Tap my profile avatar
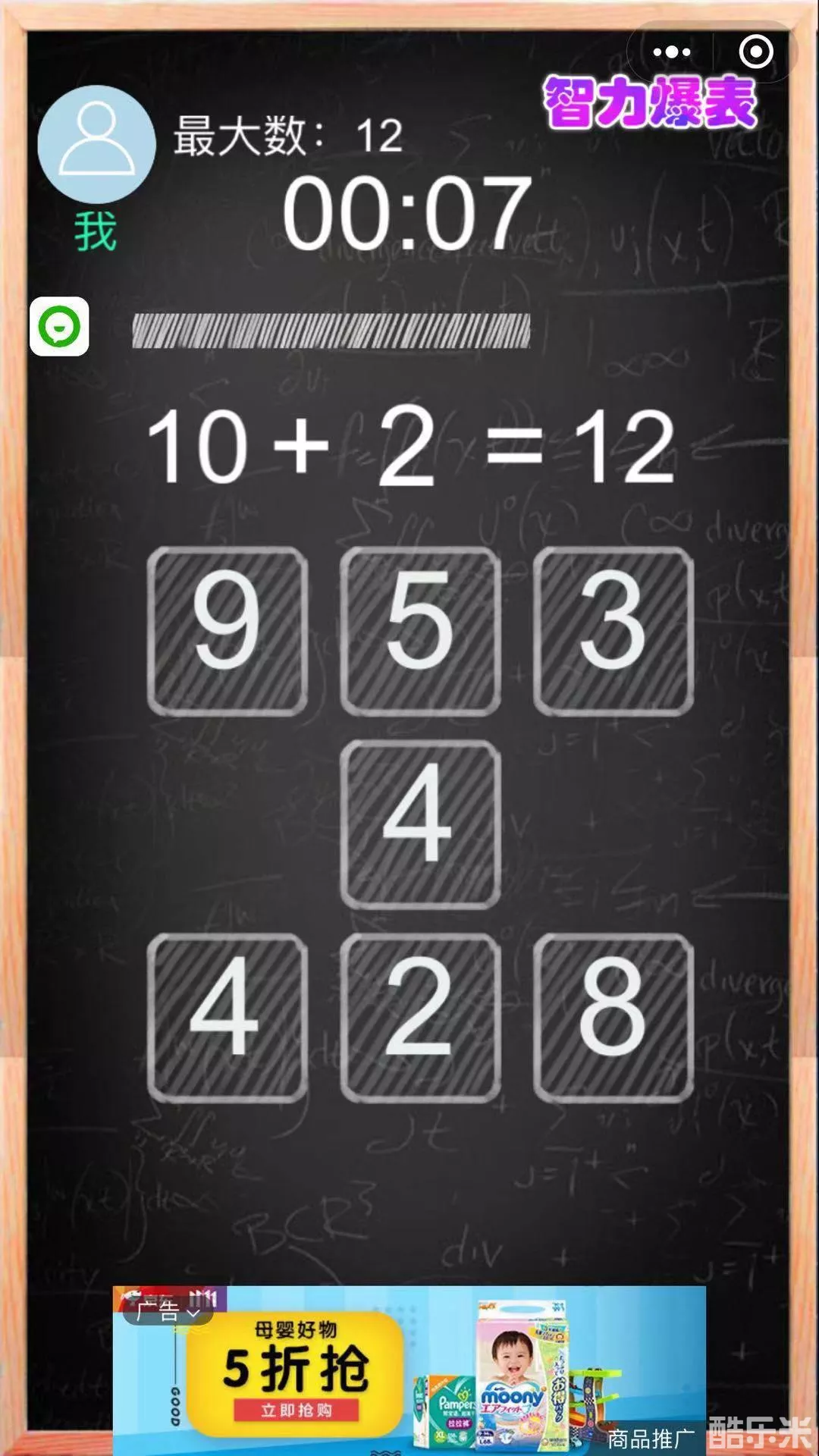The height and width of the screenshot is (1456, 819). 96,144
